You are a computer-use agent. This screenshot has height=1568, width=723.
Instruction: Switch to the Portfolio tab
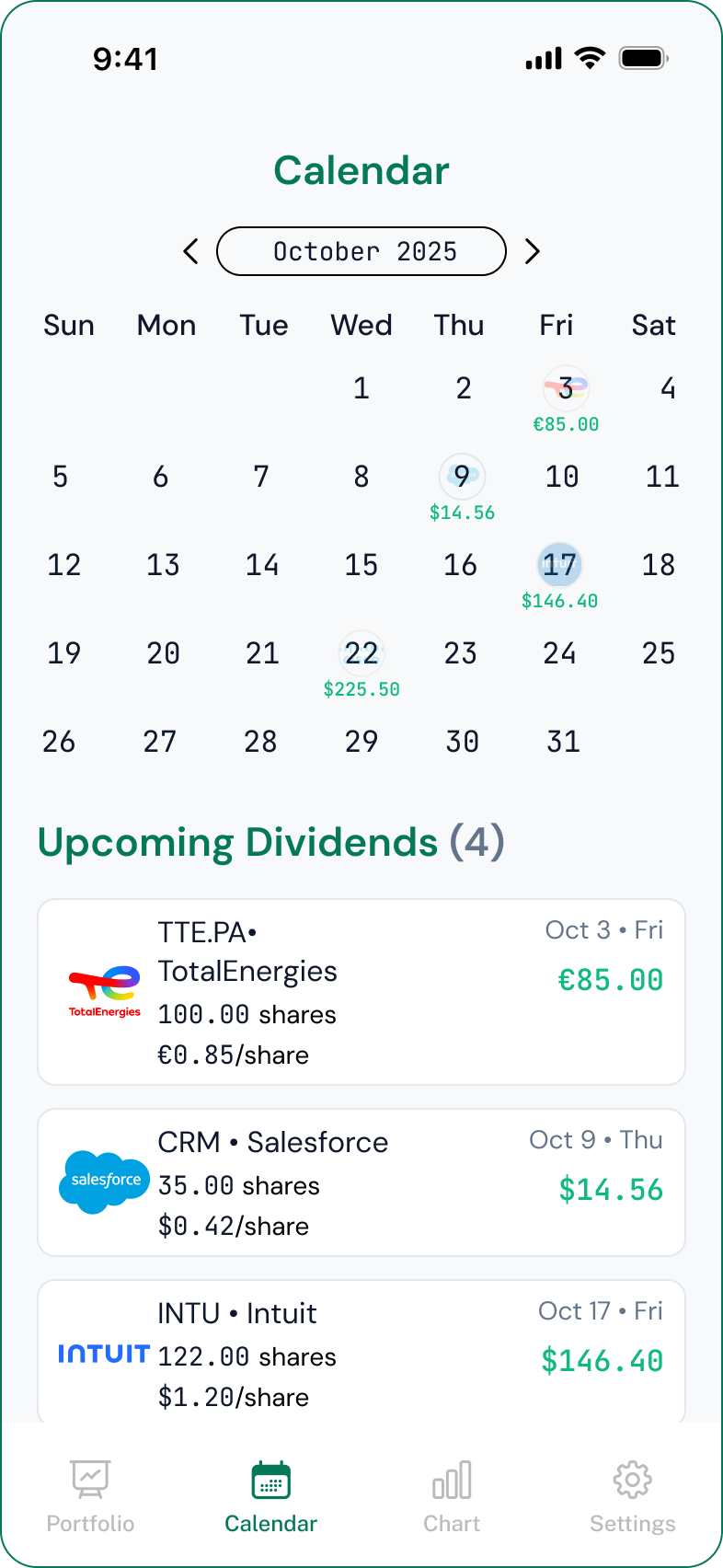(90, 1496)
